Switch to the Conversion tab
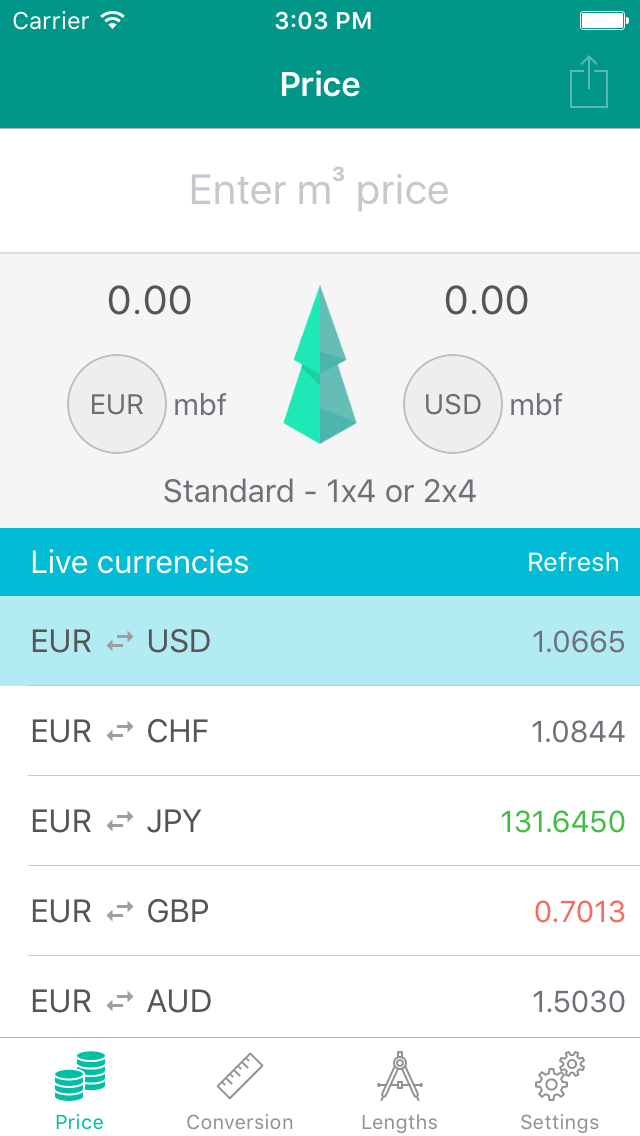This screenshot has width=640, height=1136. click(240, 1087)
